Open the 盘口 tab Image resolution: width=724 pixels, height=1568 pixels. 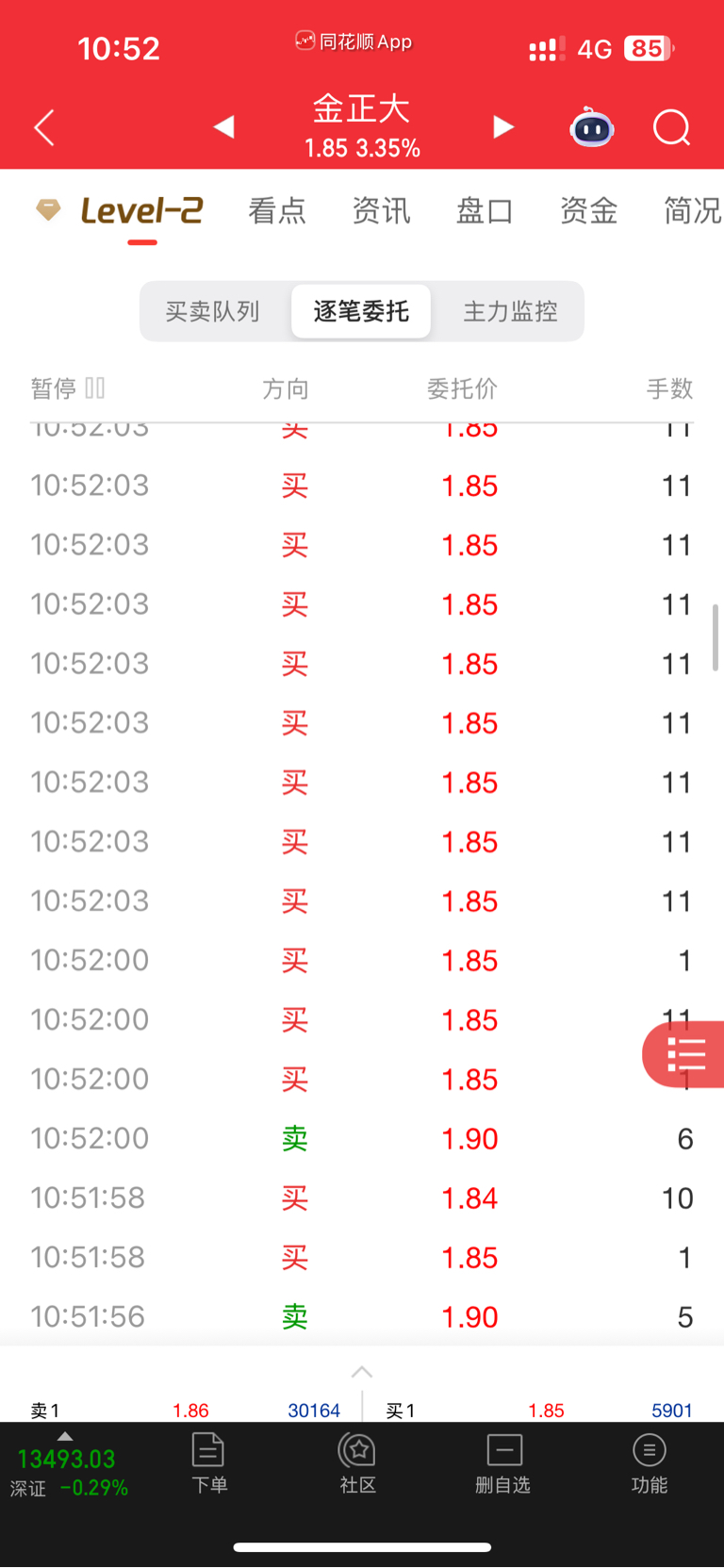[485, 211]
